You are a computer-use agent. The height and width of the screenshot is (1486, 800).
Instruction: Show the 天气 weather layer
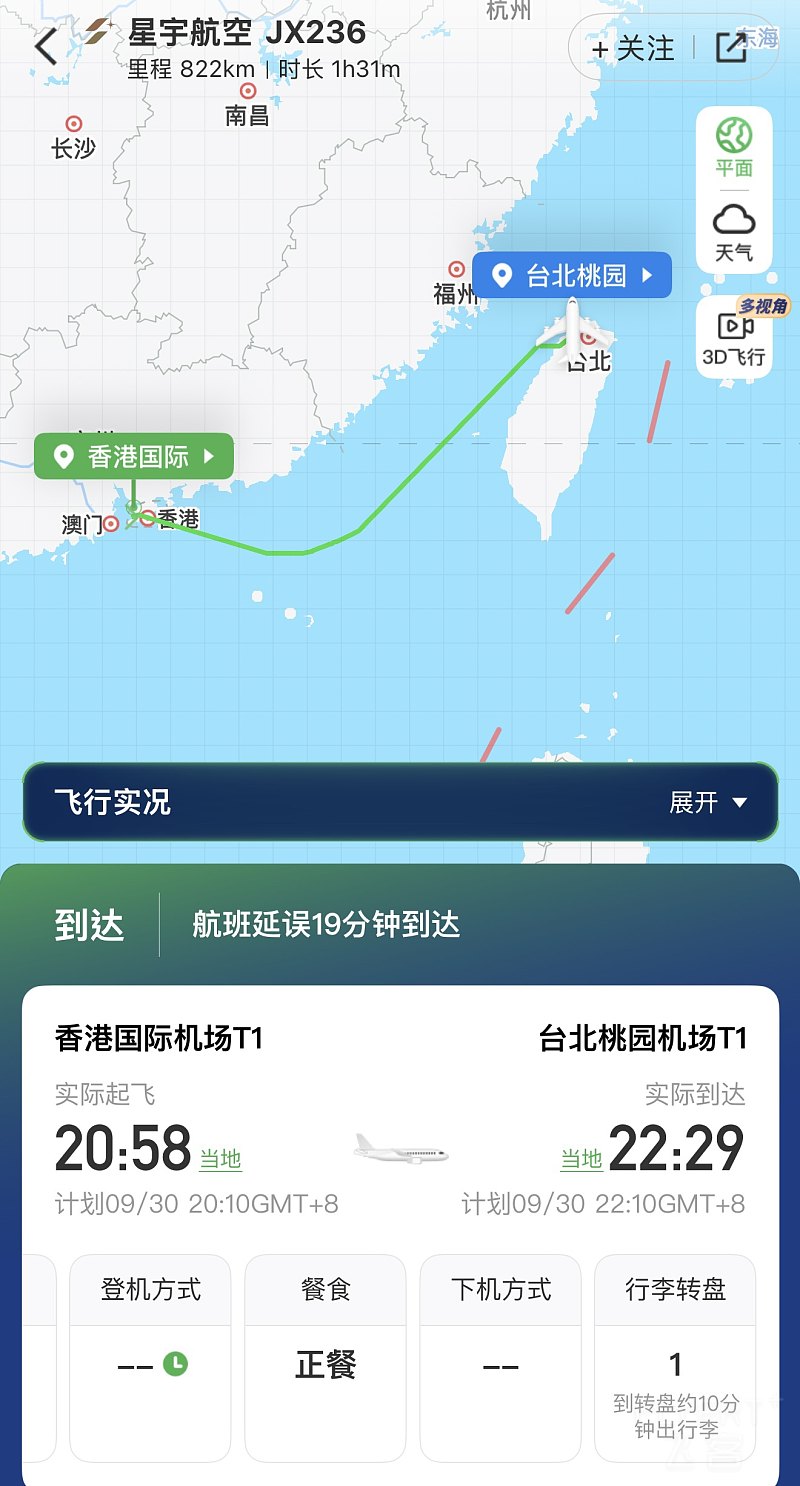coord(734,232)
